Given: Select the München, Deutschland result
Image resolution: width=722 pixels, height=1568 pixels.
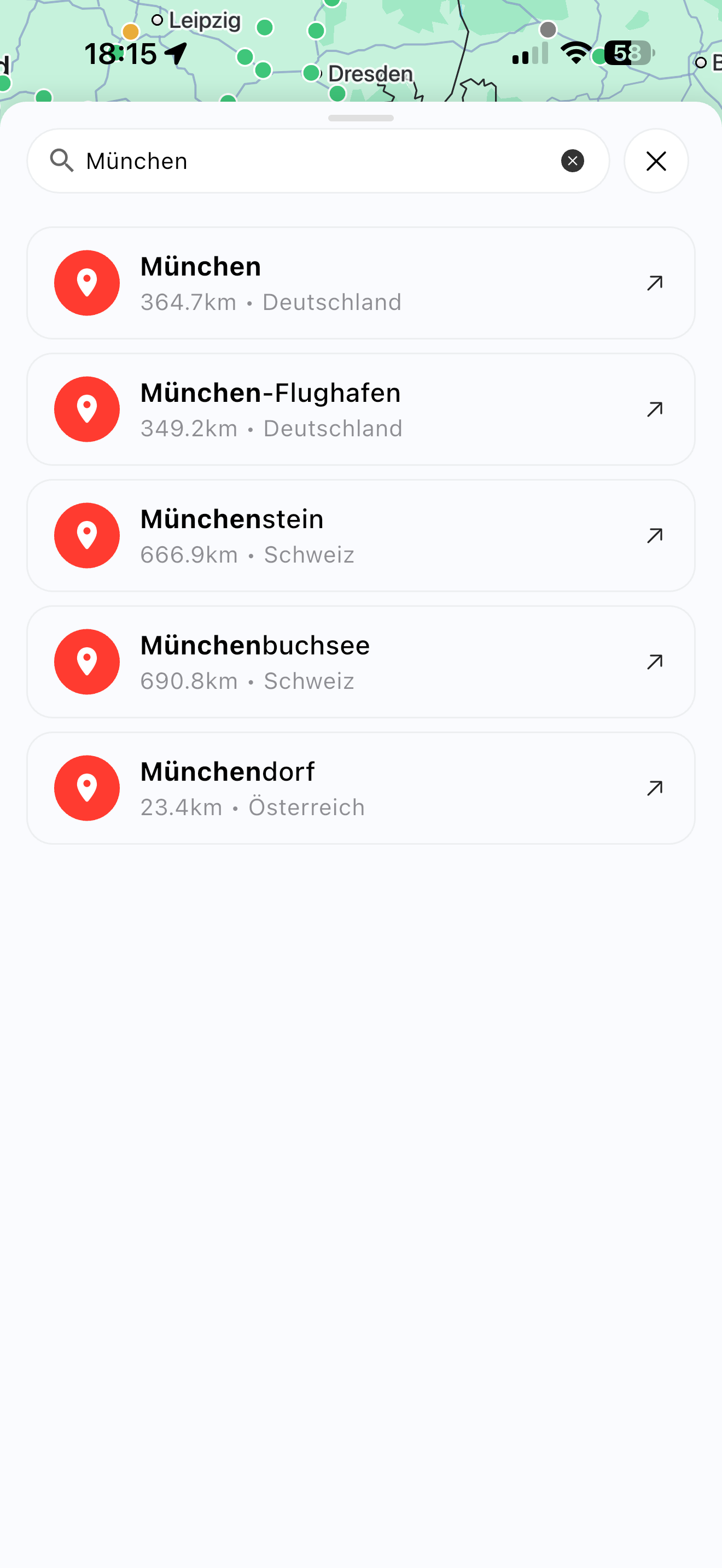Looking at the screenshot, I should click(x=361, y=283).
